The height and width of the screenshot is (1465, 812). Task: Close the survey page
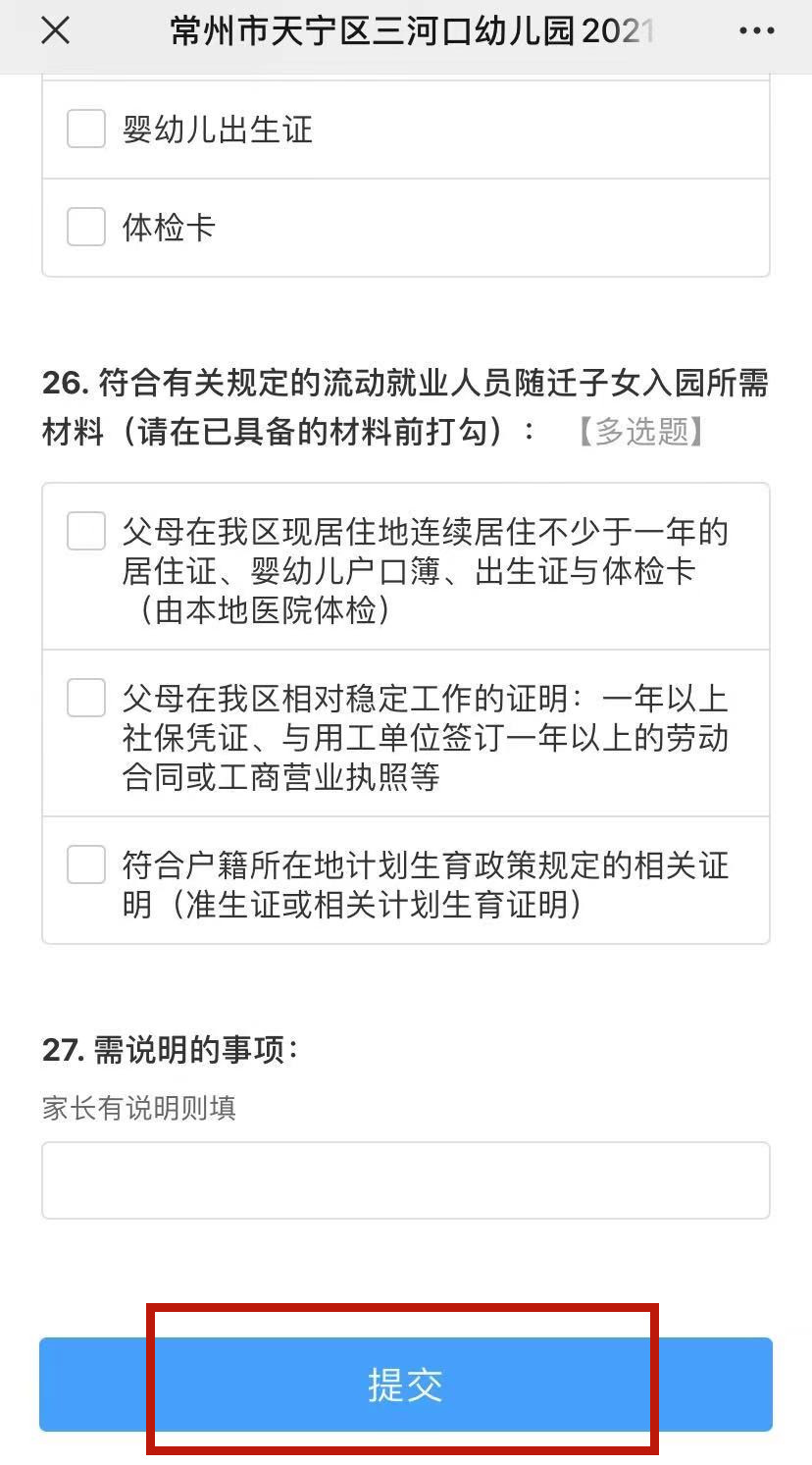56,31
